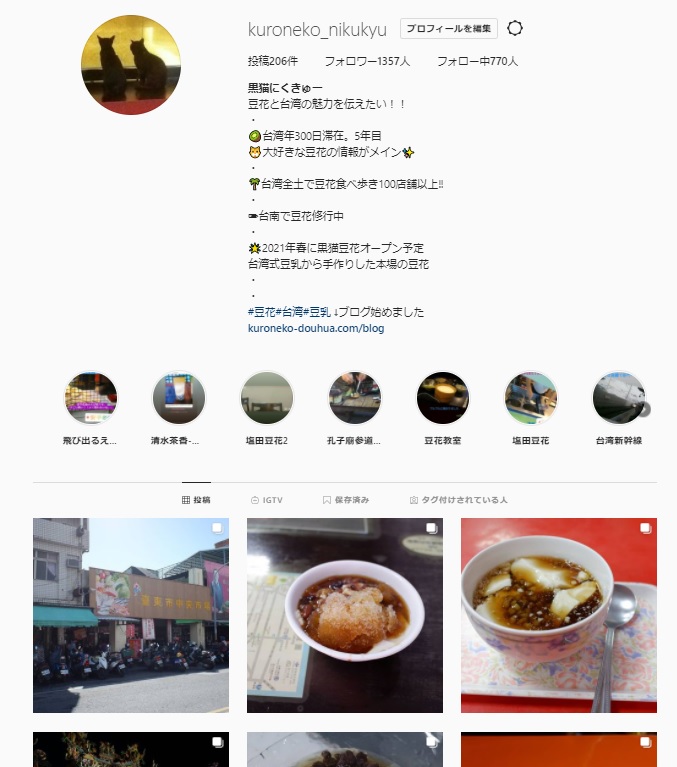Screen dimensions: 677x767
Task: Open the street storefront post
Action: (131, 615)
